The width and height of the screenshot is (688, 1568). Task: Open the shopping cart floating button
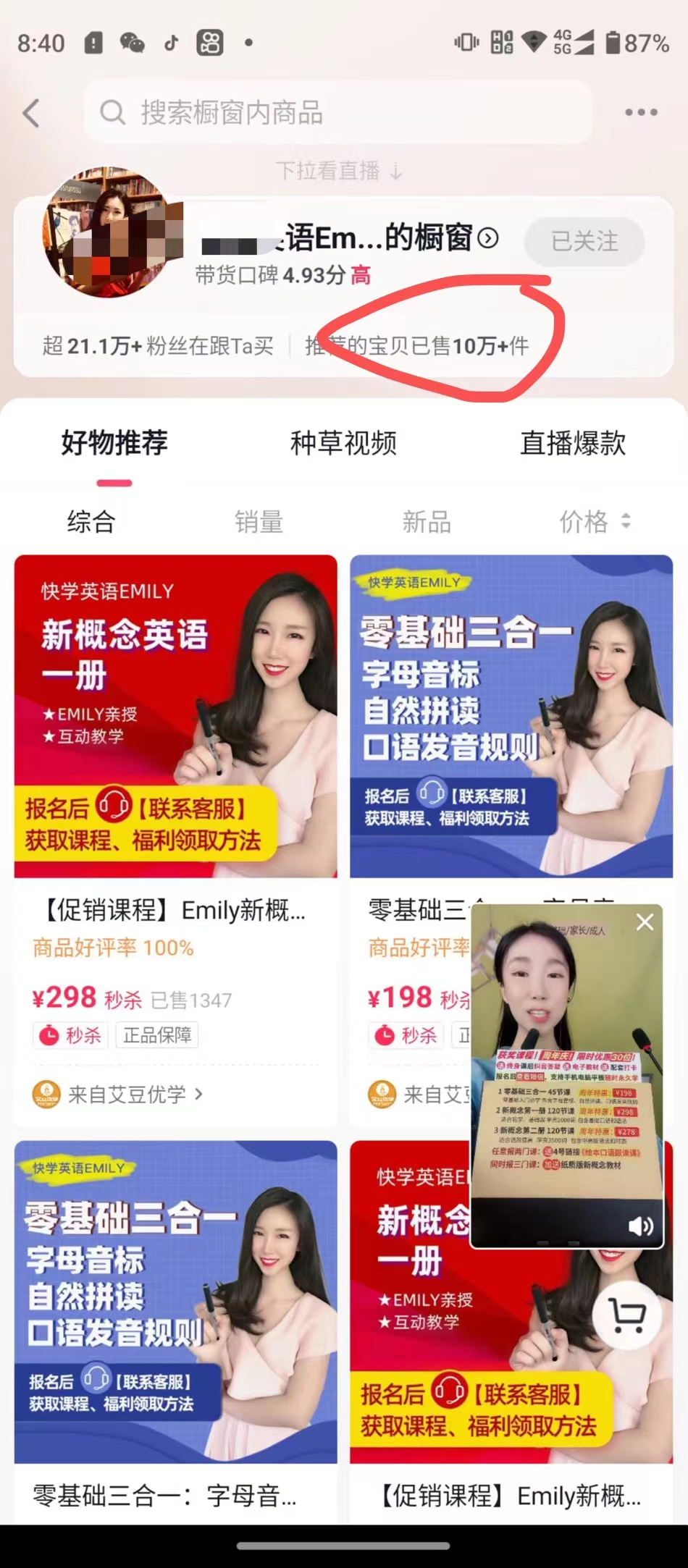tap(626, 1315)
